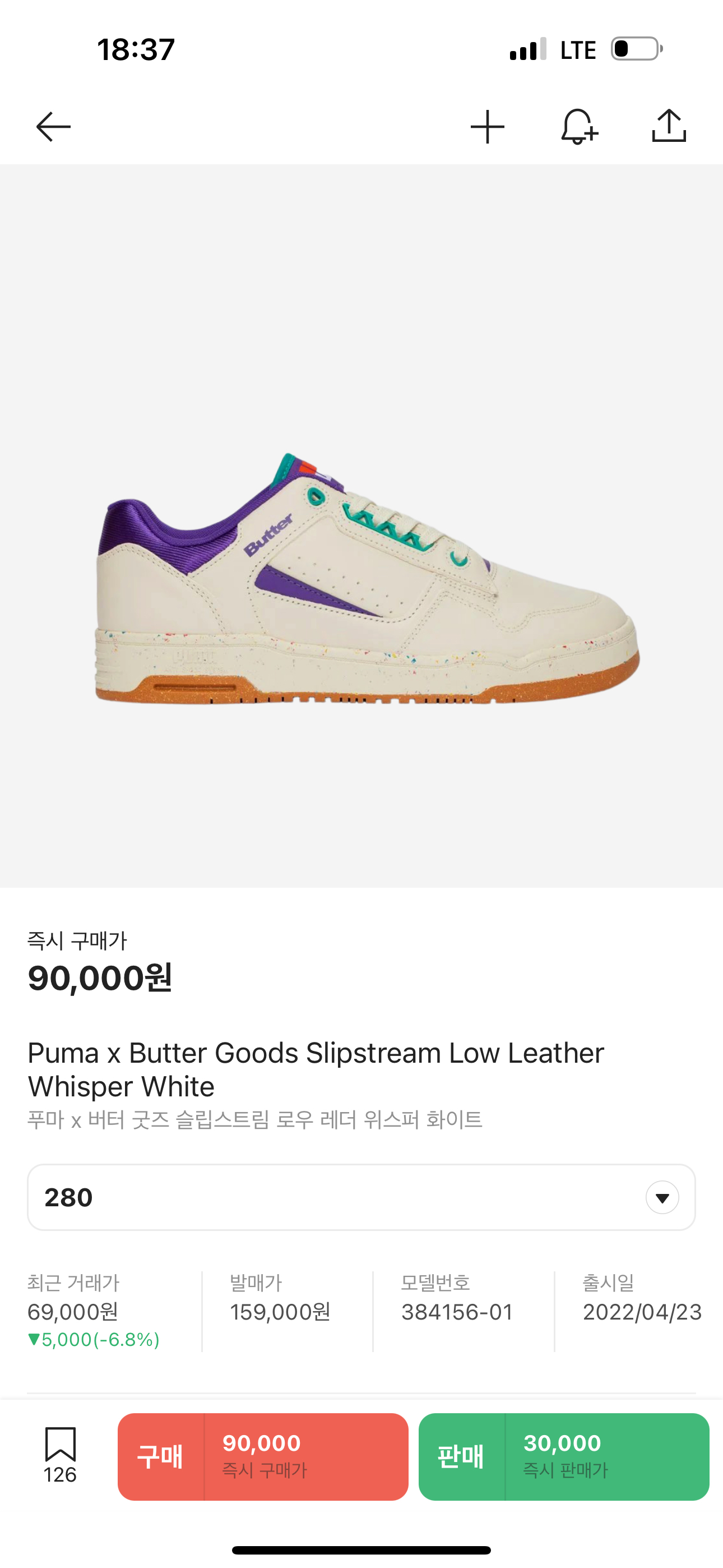Share this Puma product
This screenshot has height=1568, width=723.
[669, 126]
